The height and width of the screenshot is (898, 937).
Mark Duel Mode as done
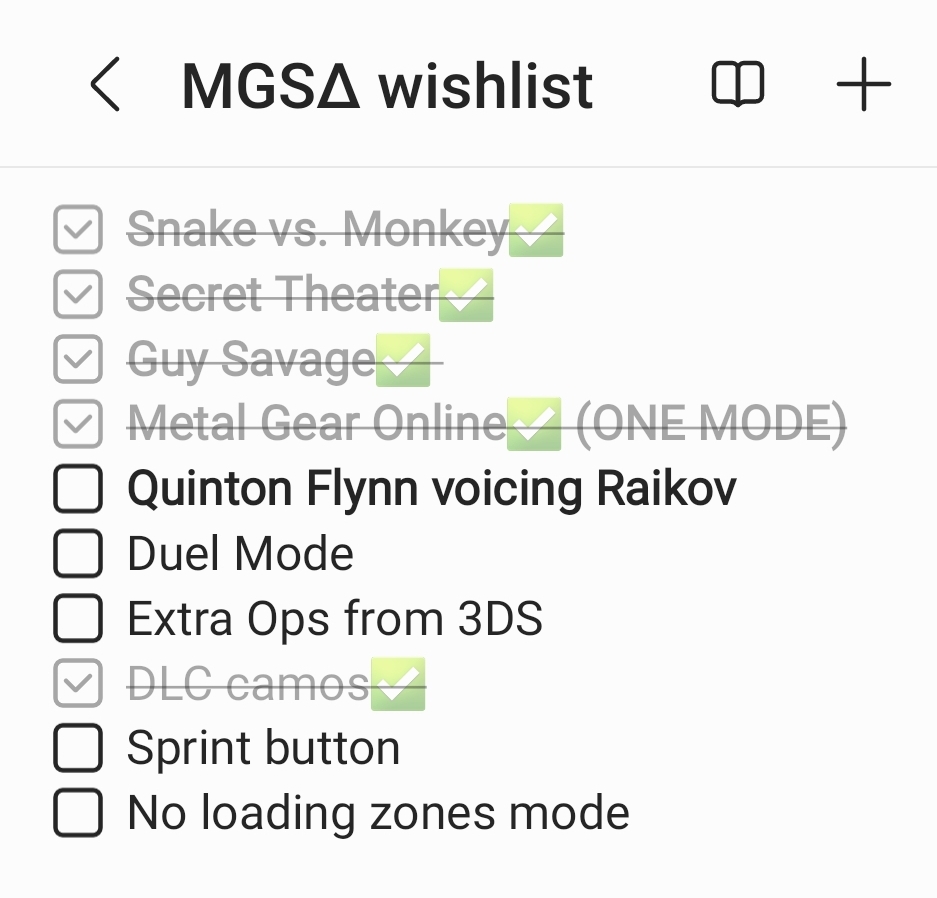[78, 554]
